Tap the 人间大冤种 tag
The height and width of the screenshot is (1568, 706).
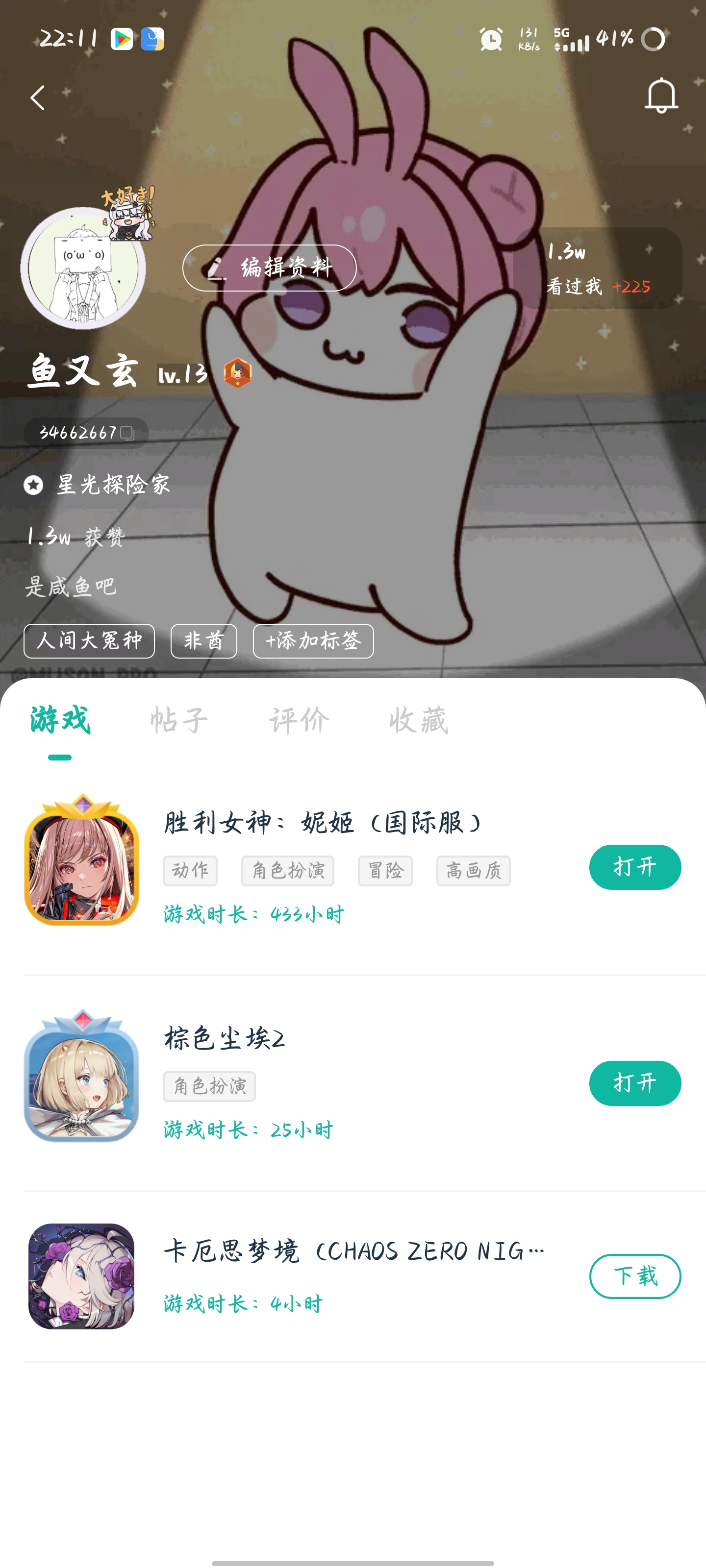89,641
